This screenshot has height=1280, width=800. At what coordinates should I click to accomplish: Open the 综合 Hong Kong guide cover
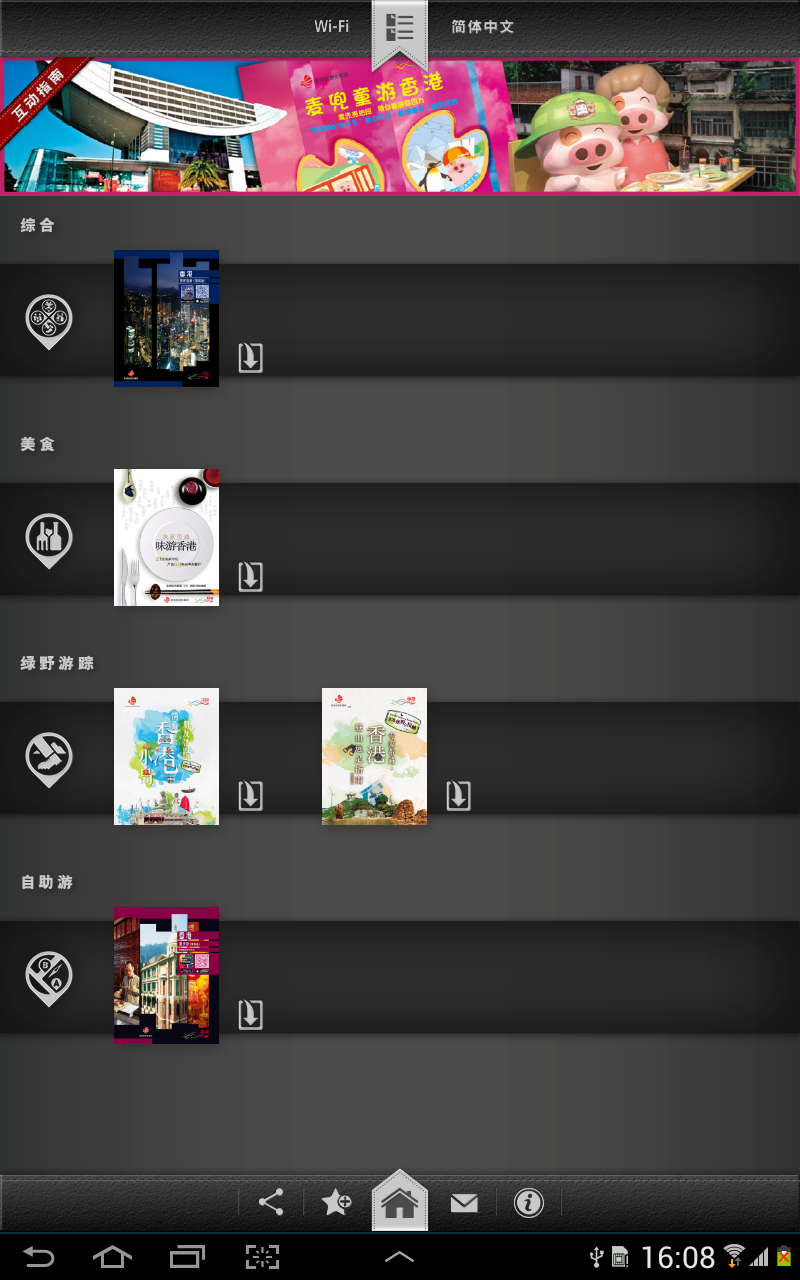coord(166,318)
